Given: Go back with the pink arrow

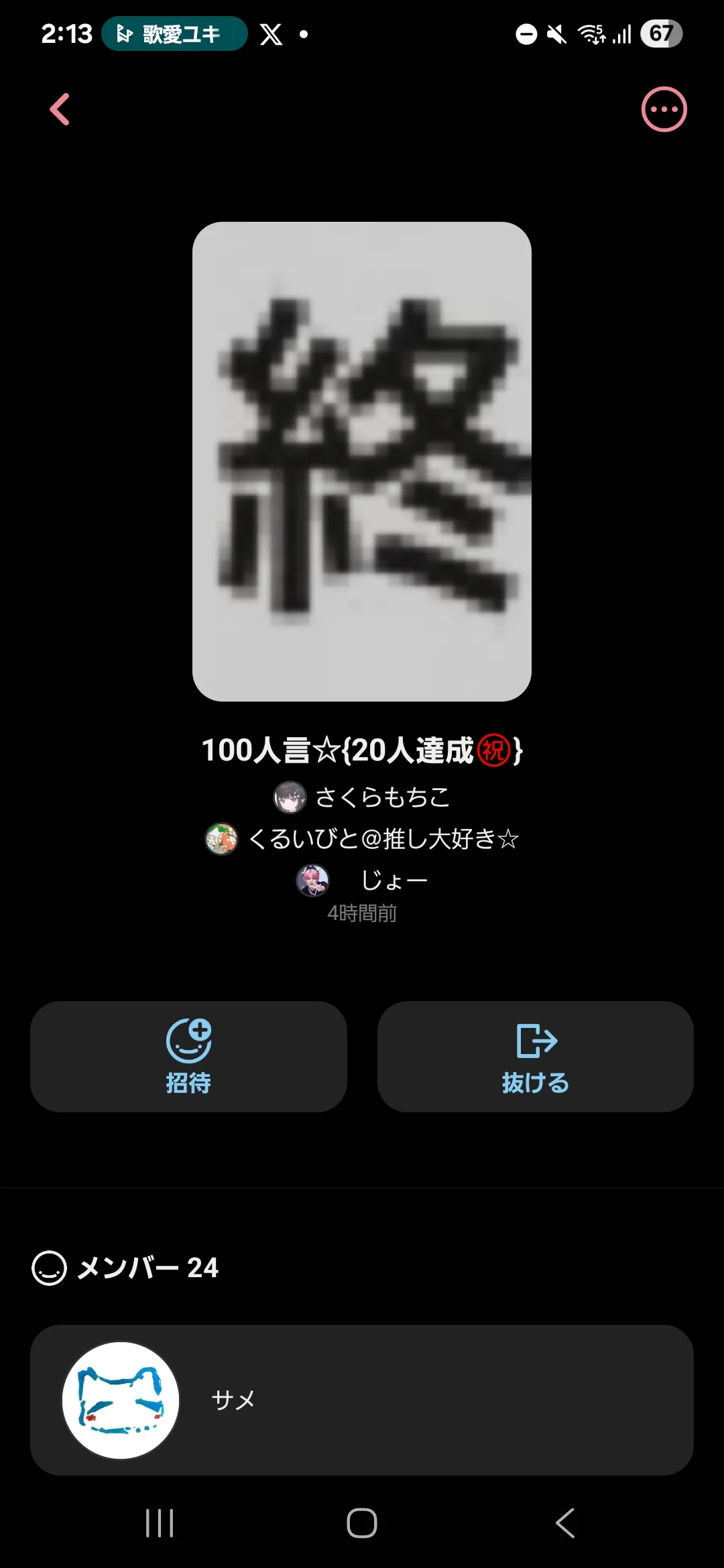Looking at the screenshot, I should [x=60, y=109].
